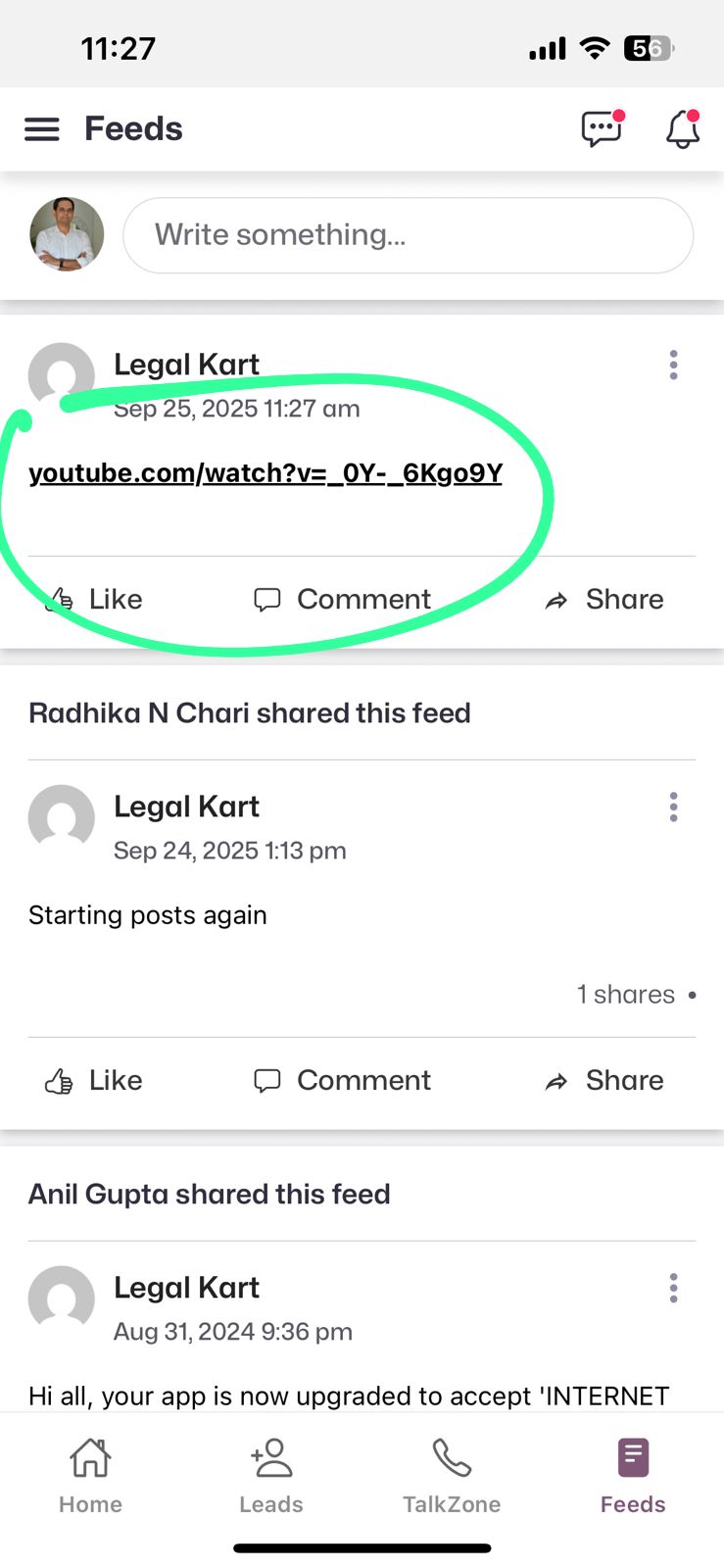The image size is (724, 1568).
Task: Go to the Home tab
Action: [x=90, y=1475]
